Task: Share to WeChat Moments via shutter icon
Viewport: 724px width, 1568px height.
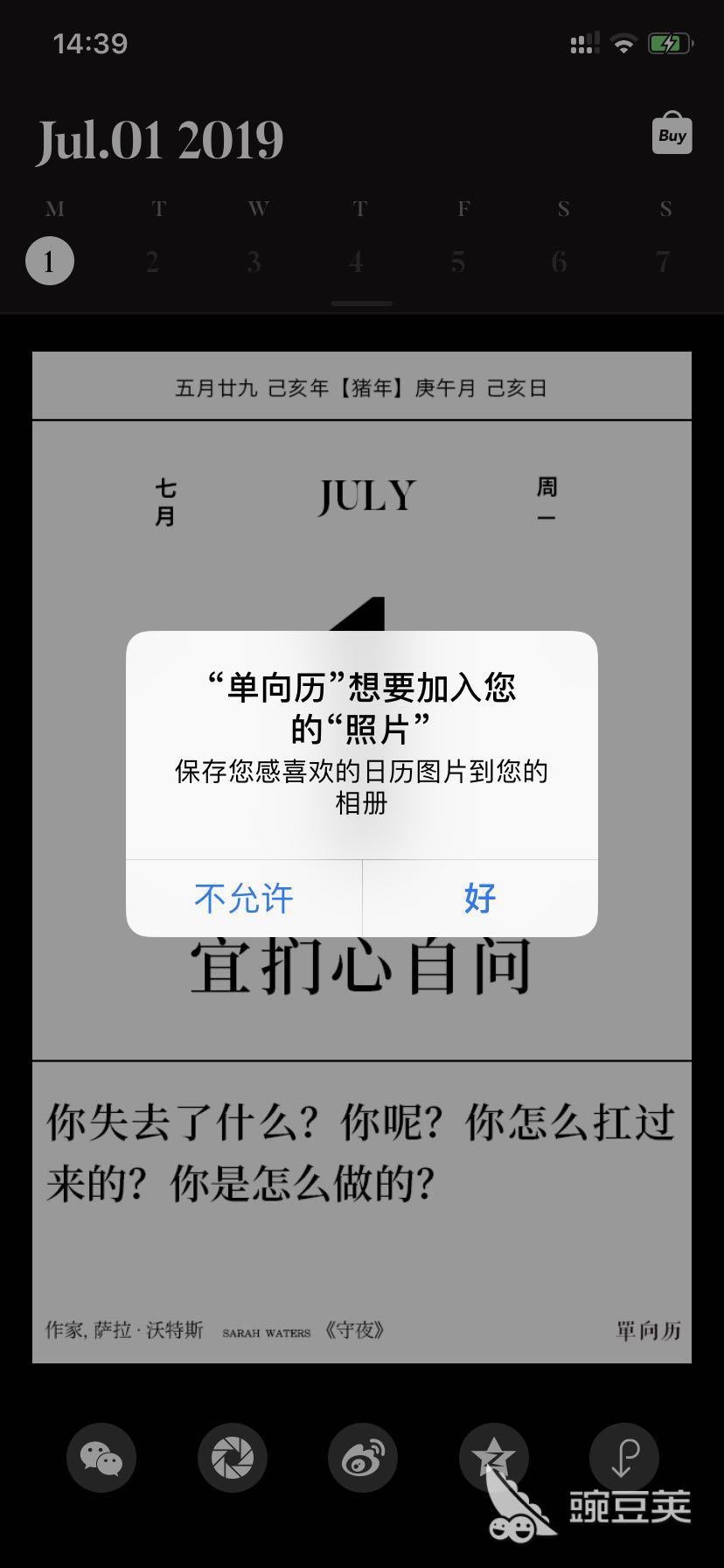Action: pyautogui.click(x=232, y=1459)
